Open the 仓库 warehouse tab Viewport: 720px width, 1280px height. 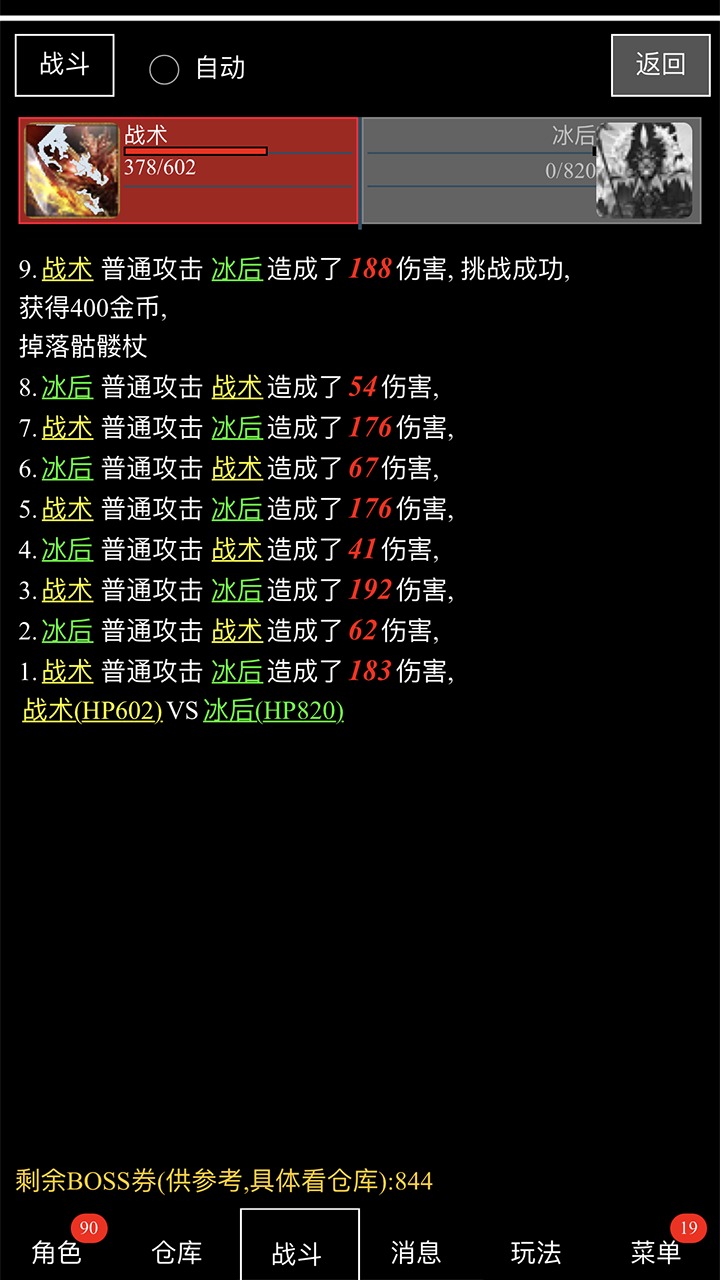tap(178, 1250)
